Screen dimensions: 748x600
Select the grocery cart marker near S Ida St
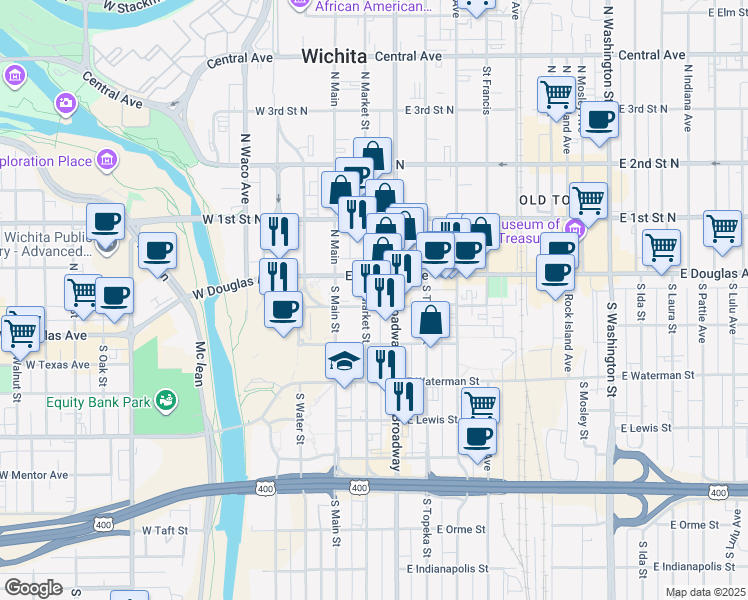click(x=661, y=246)
